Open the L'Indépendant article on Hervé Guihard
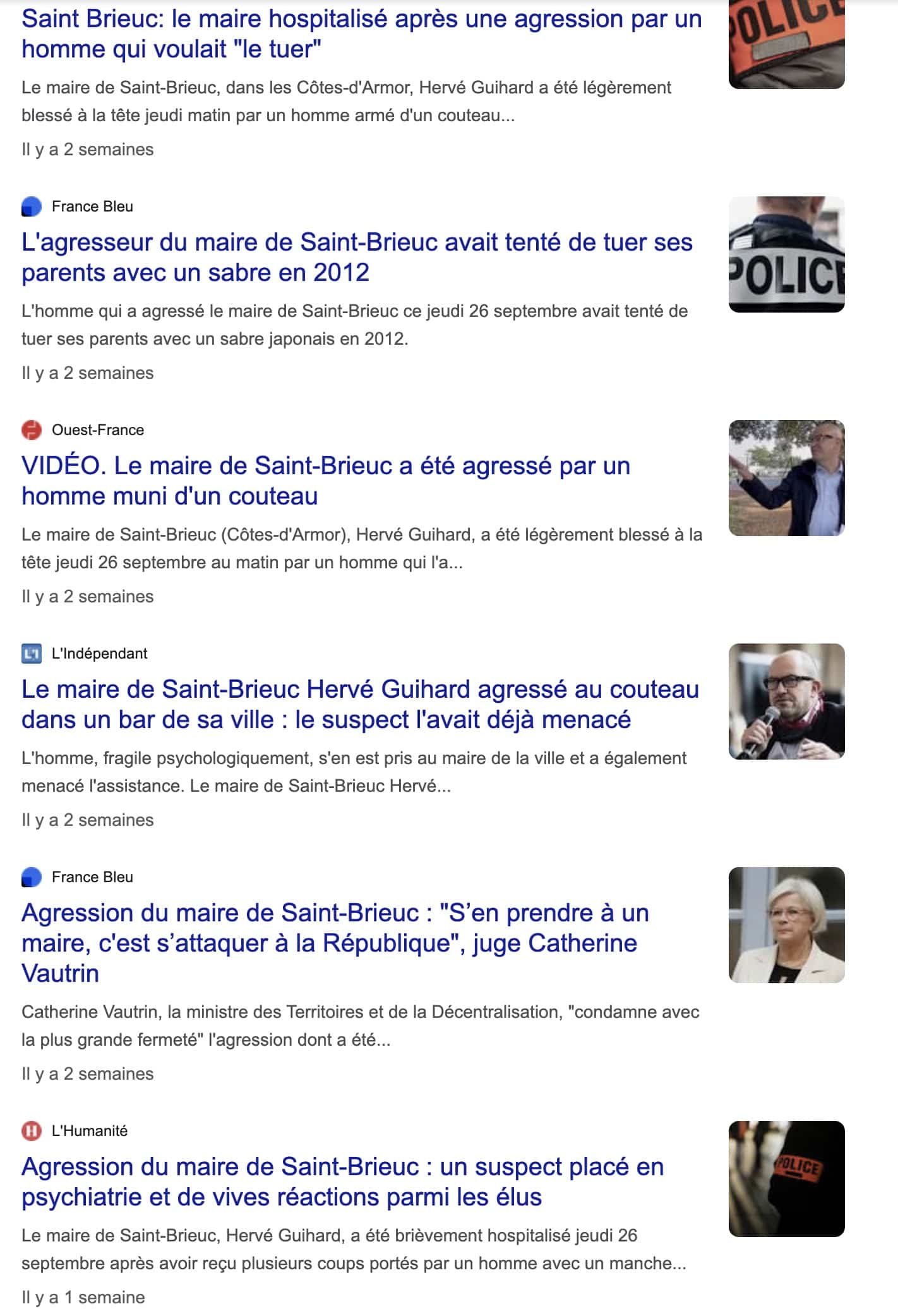Image resolution: width=898 pixels, height=1316 pixels. click(360, 704)
